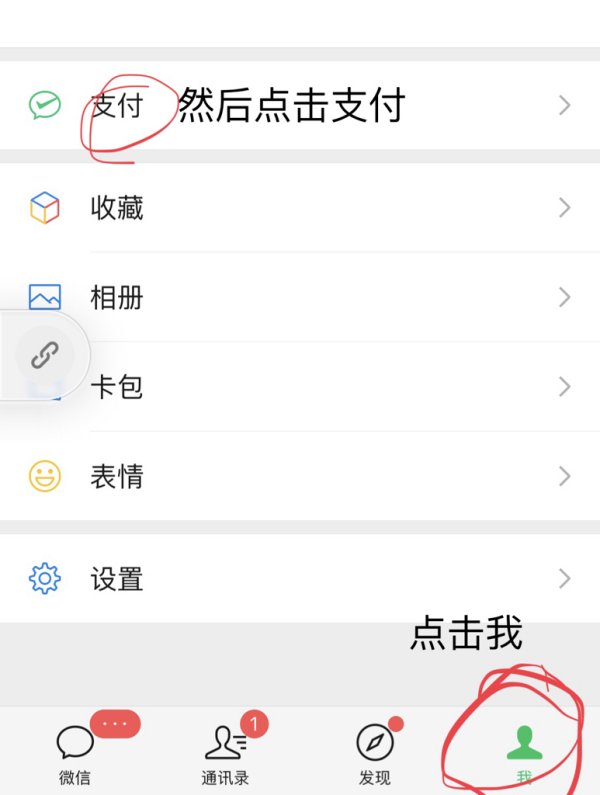The image size is (600, 795).
Task: Open the 表情 sticker gallery
Action: coord(300,476)
